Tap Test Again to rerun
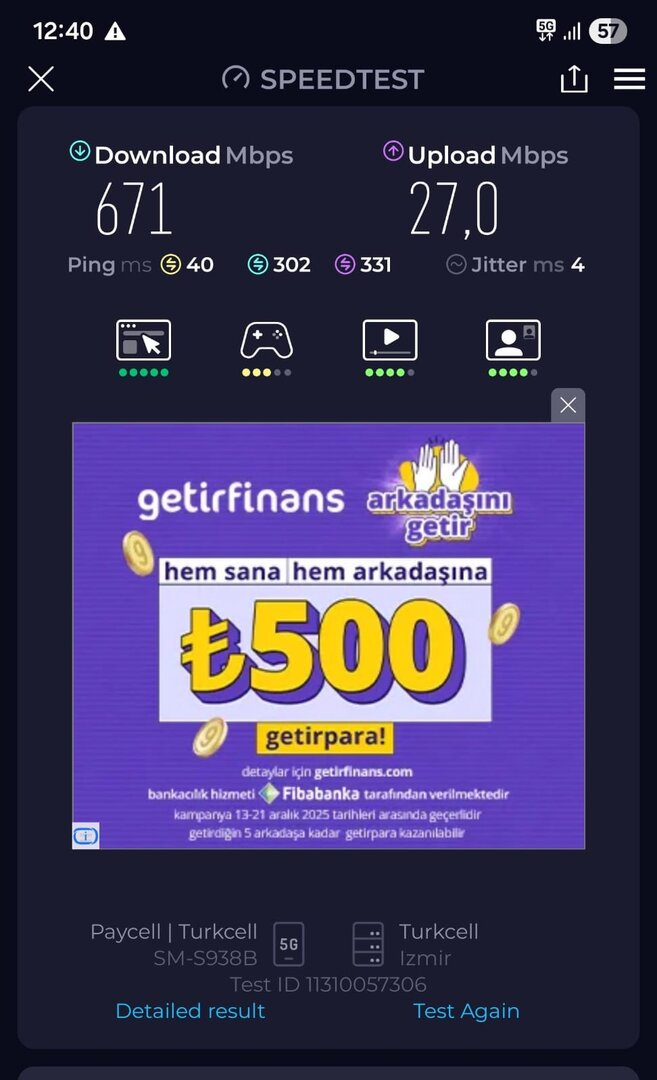Viewport: 657px width, 1080px height. [466, 1011]
